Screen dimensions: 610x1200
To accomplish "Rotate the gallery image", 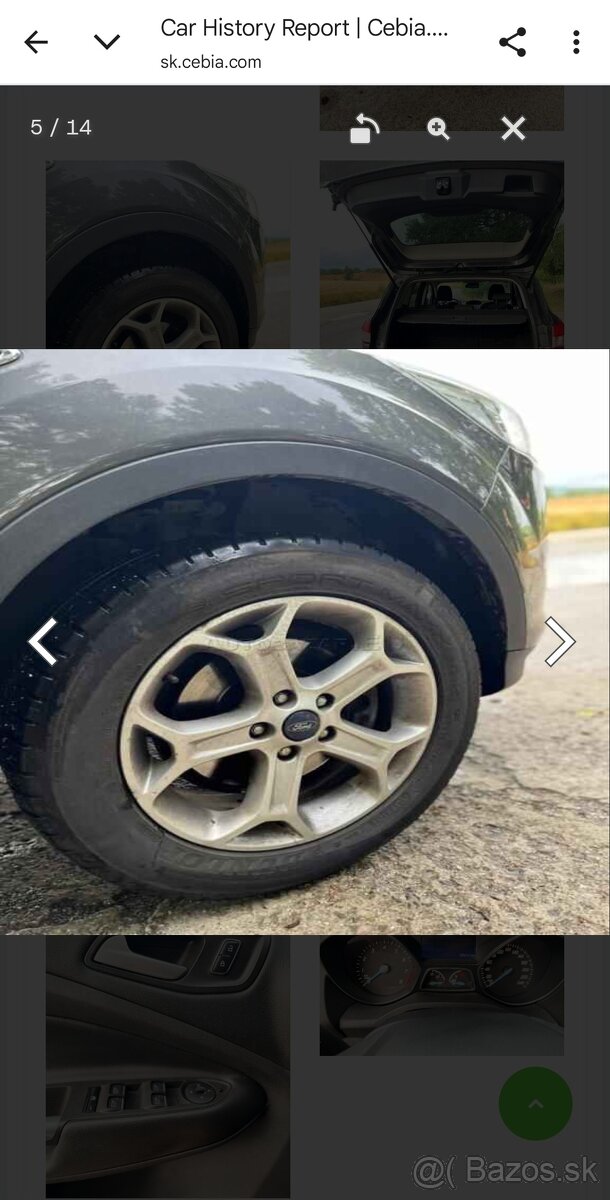I will click(x=365, y=129).
